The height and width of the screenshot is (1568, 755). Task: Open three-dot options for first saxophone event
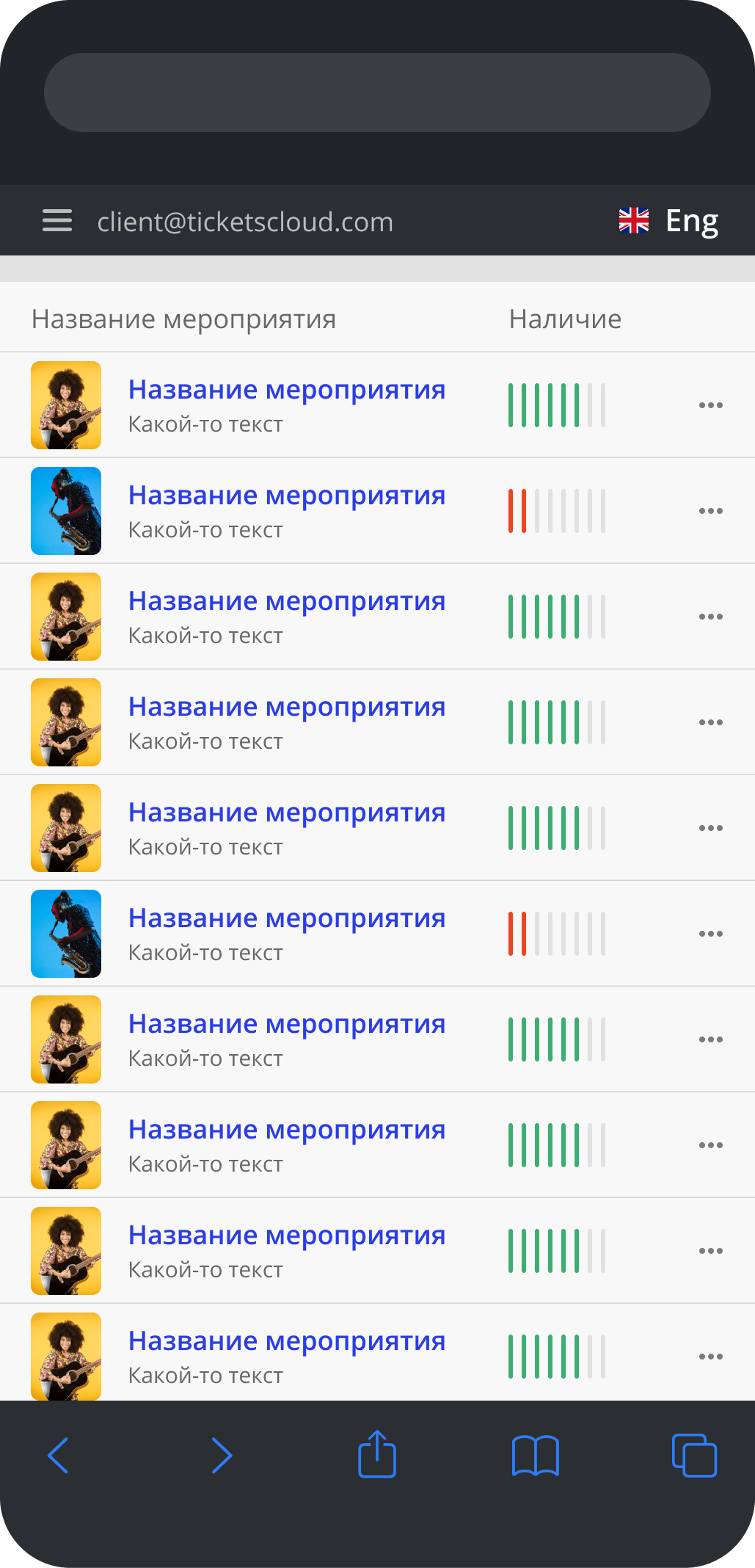click(x=711, y=511)
